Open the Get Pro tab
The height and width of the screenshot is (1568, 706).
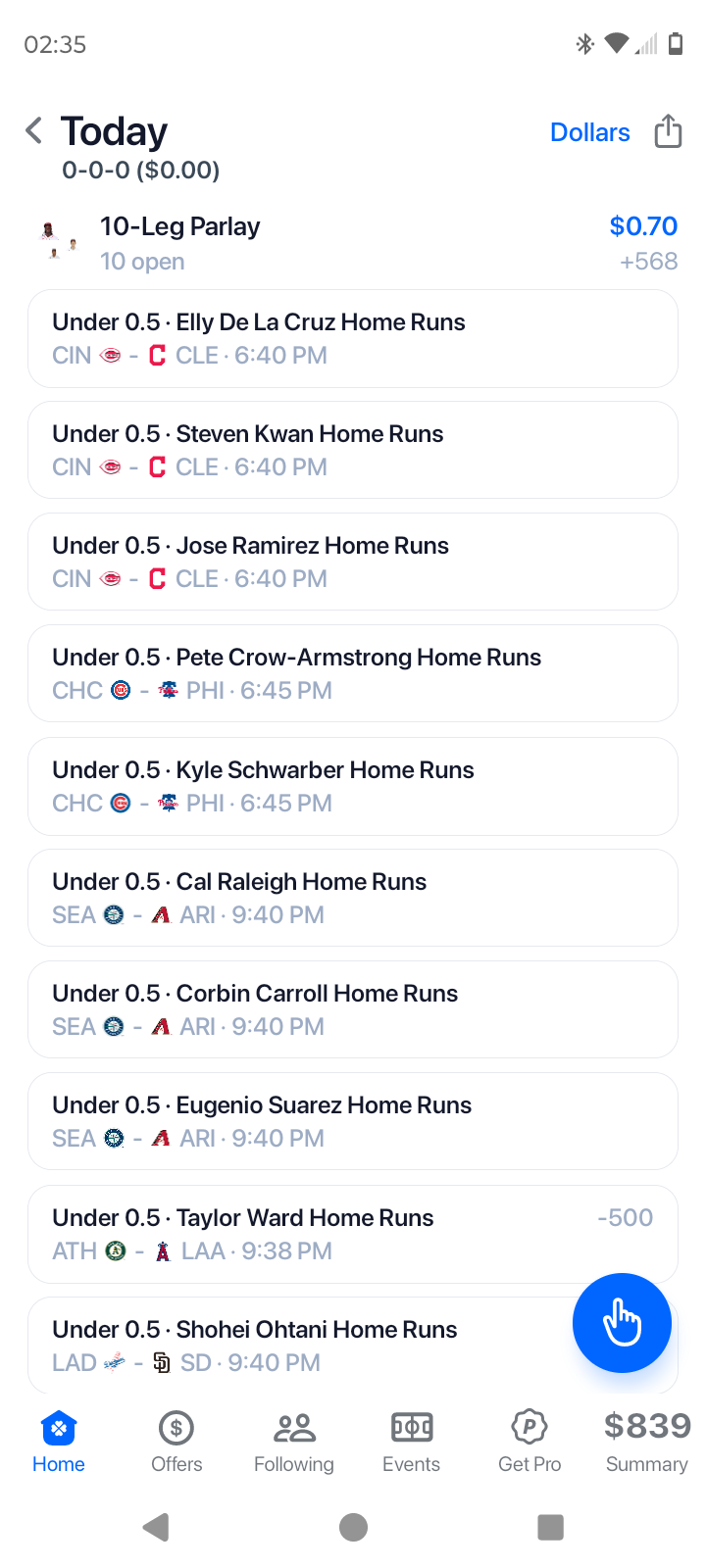[x=529, y=1442]
